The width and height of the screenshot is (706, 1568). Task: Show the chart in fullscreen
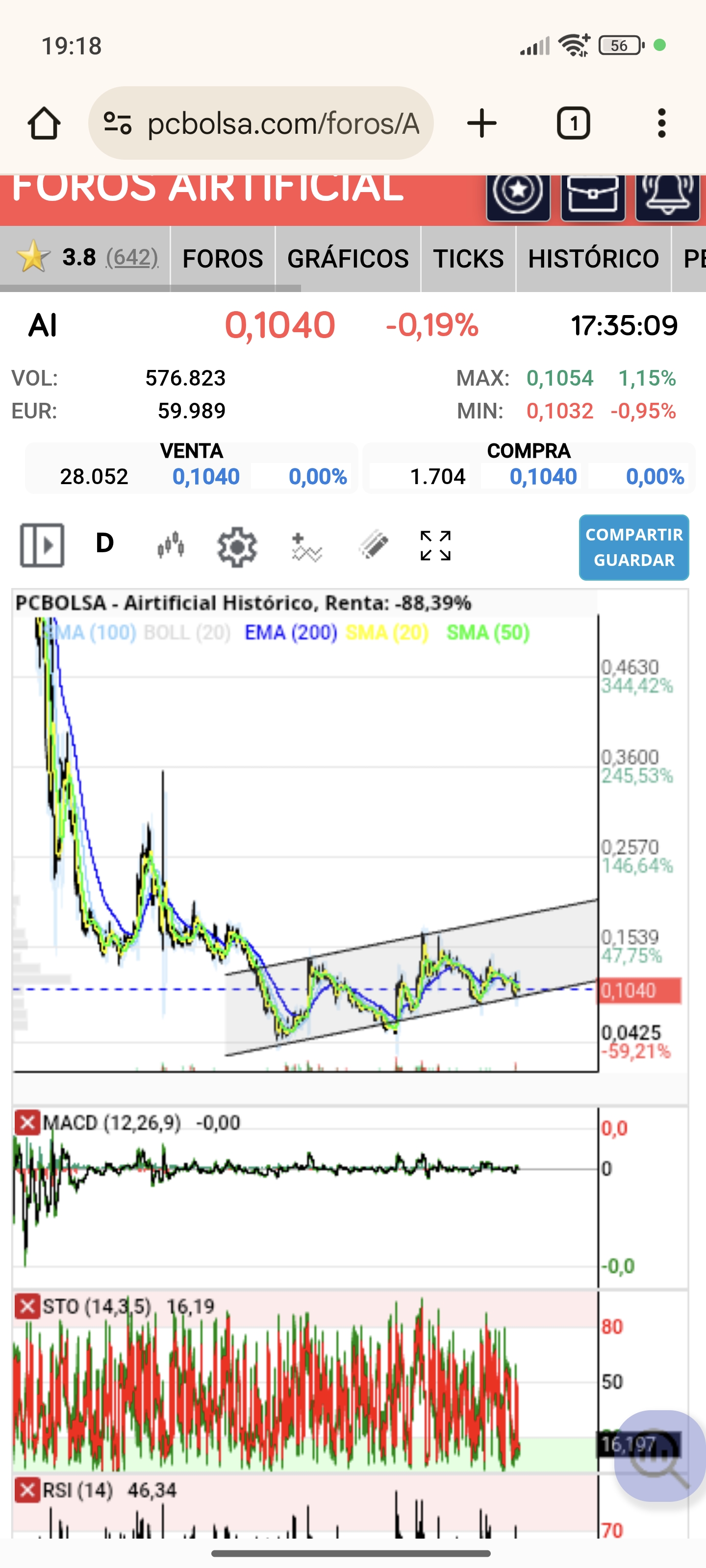[x=435, y=545]
